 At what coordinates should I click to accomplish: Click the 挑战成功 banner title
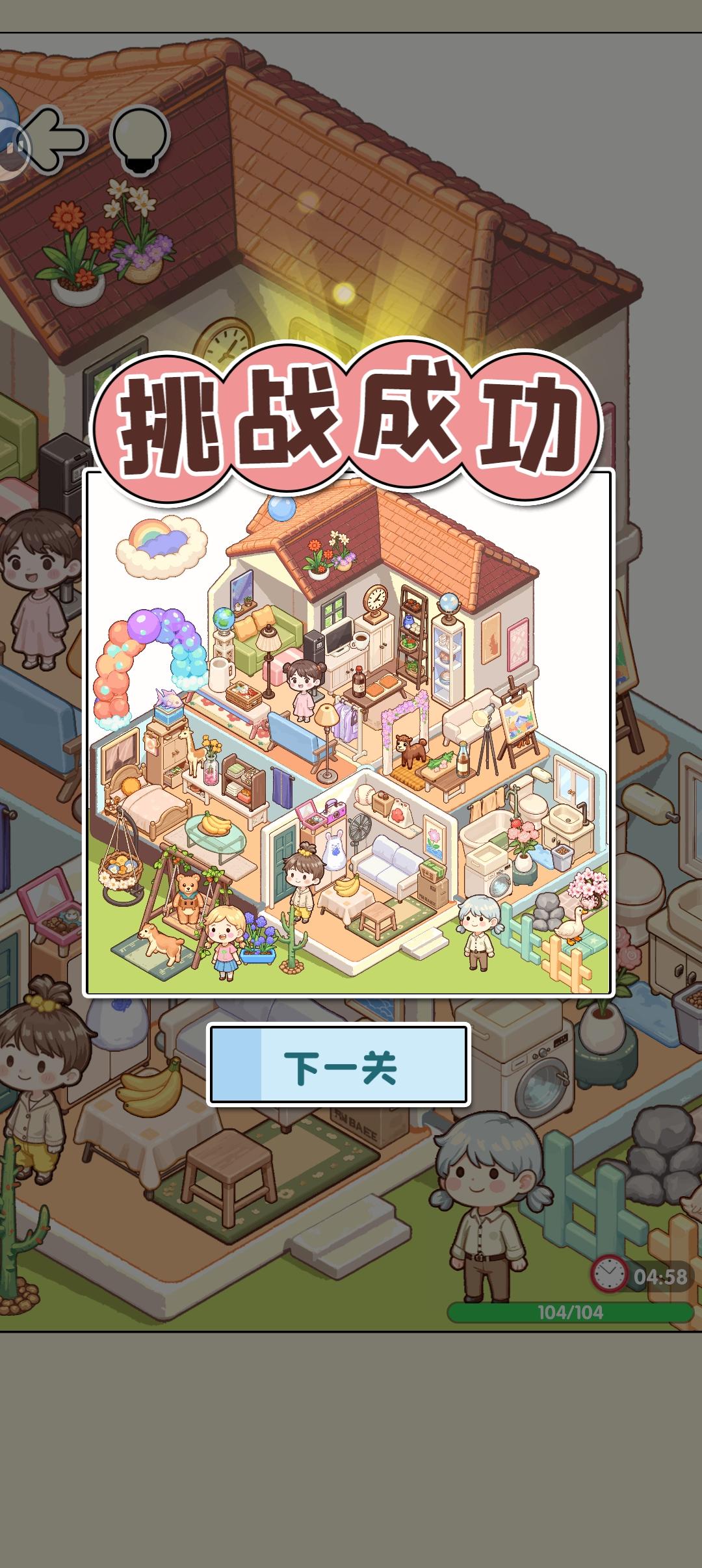[x=351, y=421]
